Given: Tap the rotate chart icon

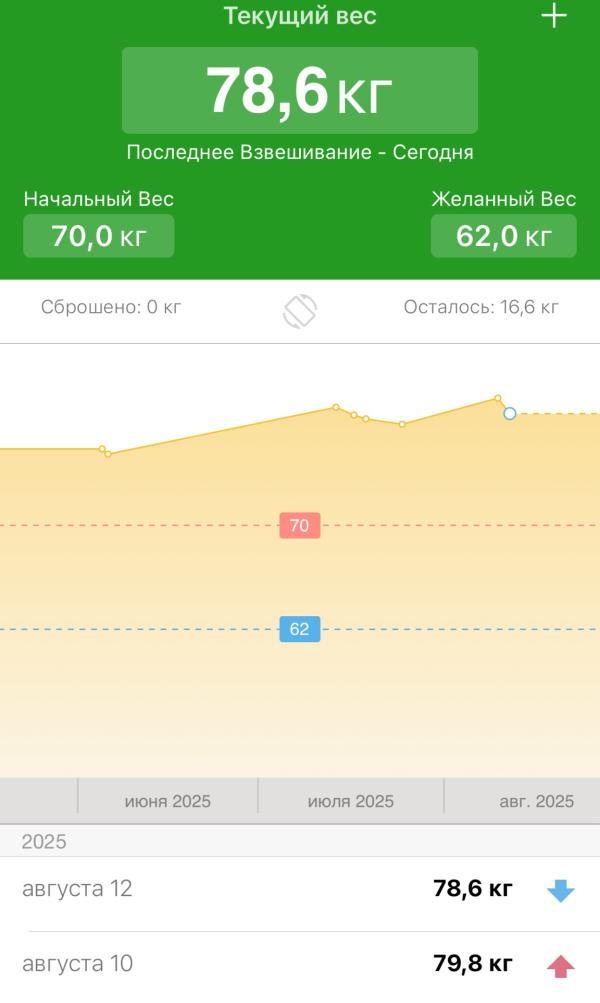Looking at the screenshot, I should click(300, 311).
